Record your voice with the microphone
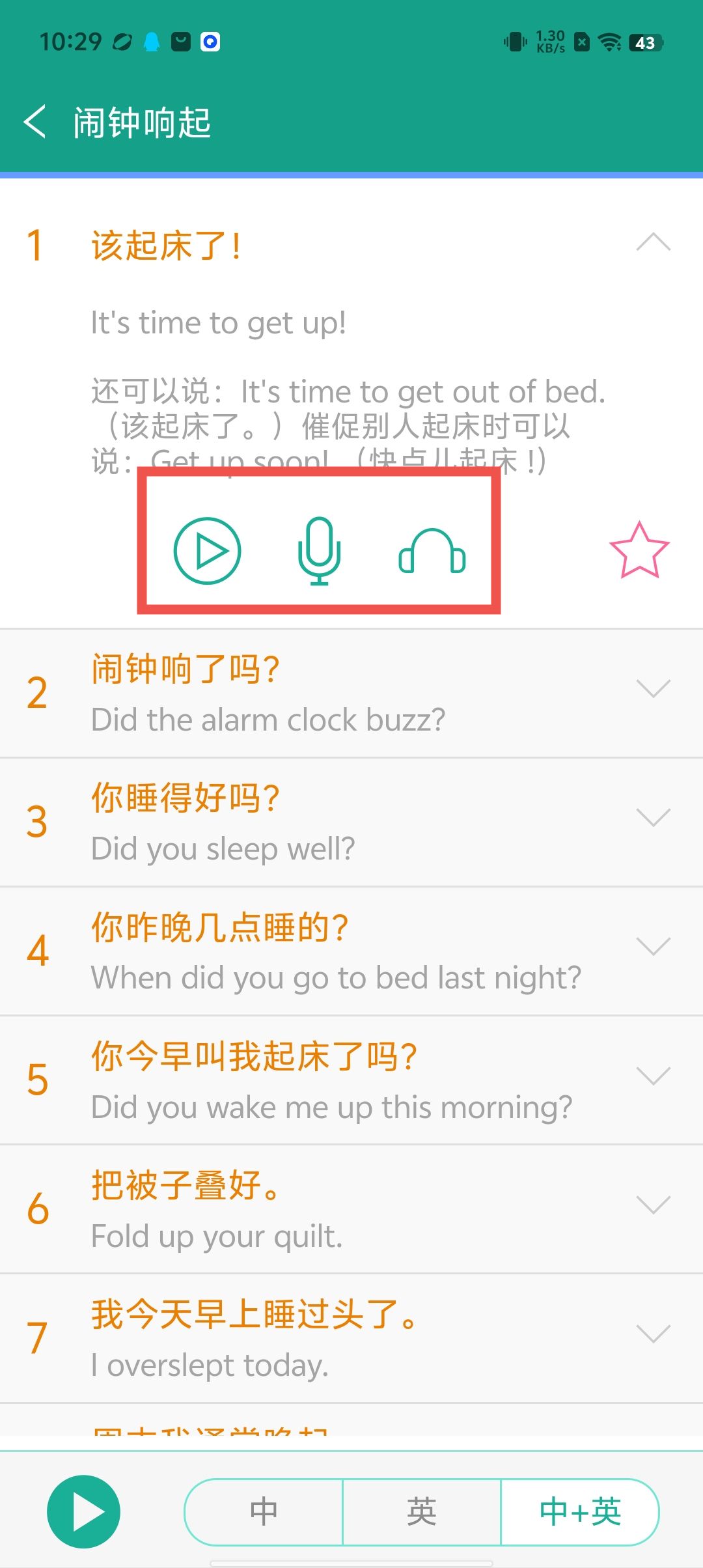 (x=319, y=551)
